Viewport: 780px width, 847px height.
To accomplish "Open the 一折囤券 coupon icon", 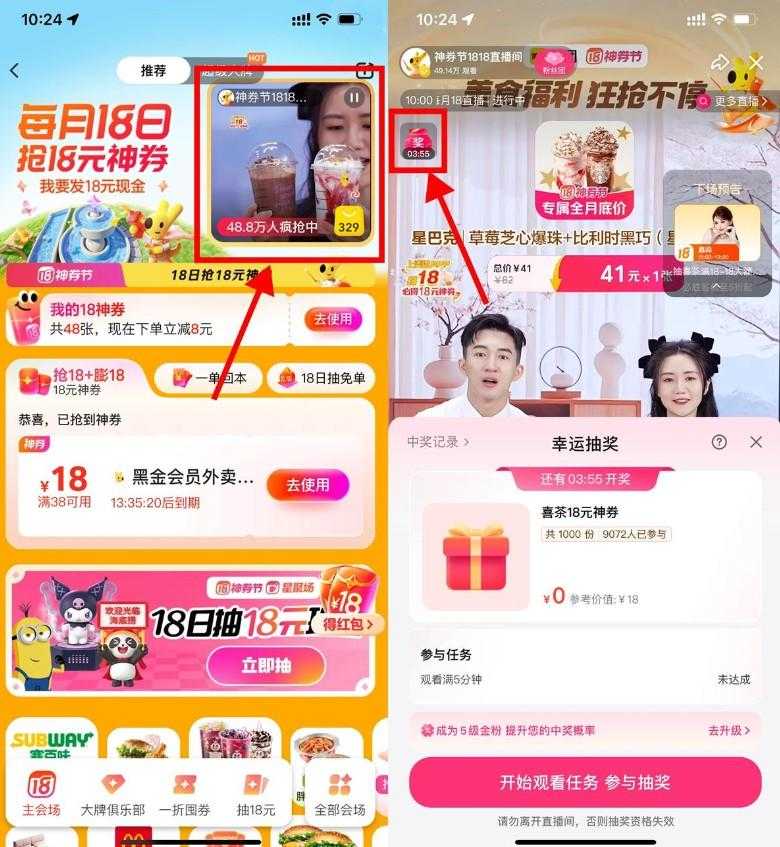I will point(187,785).
